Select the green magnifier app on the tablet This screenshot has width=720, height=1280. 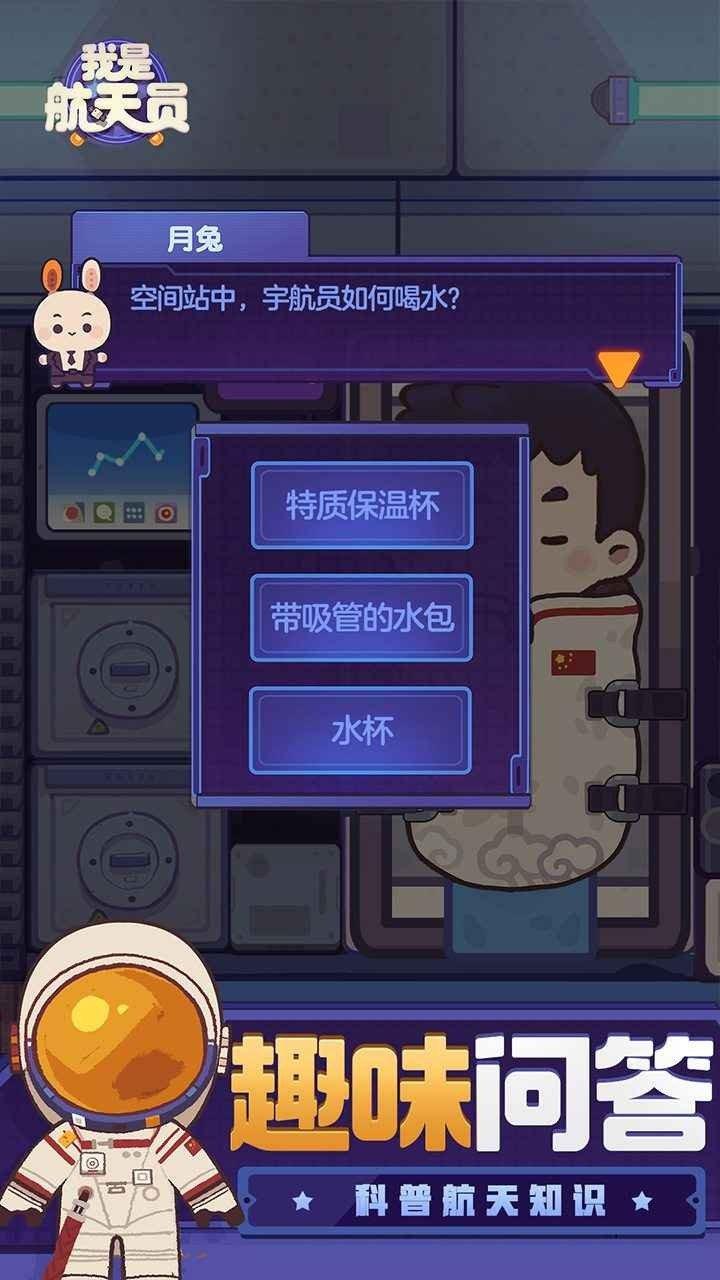tap(103, 511)
